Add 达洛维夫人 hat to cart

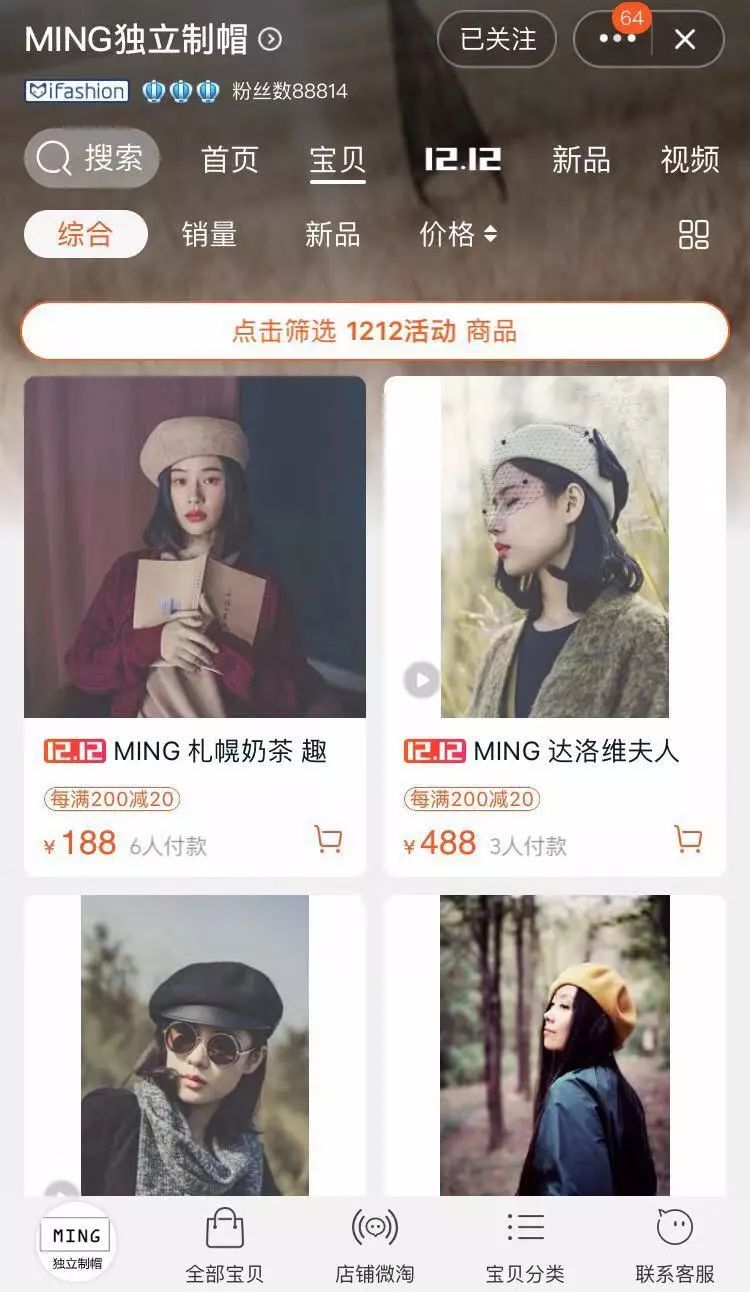tap(687, 841)
